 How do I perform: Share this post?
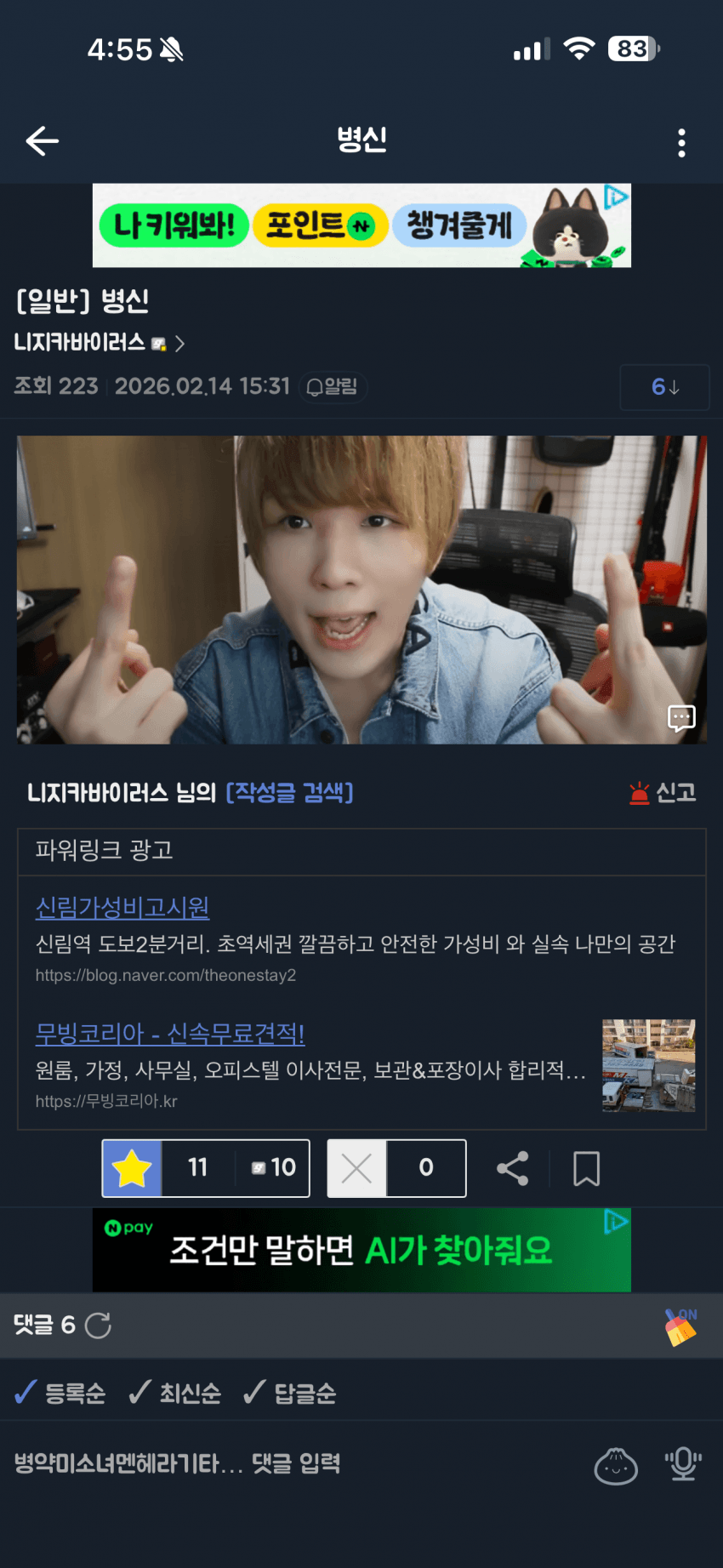(513, 1168)
